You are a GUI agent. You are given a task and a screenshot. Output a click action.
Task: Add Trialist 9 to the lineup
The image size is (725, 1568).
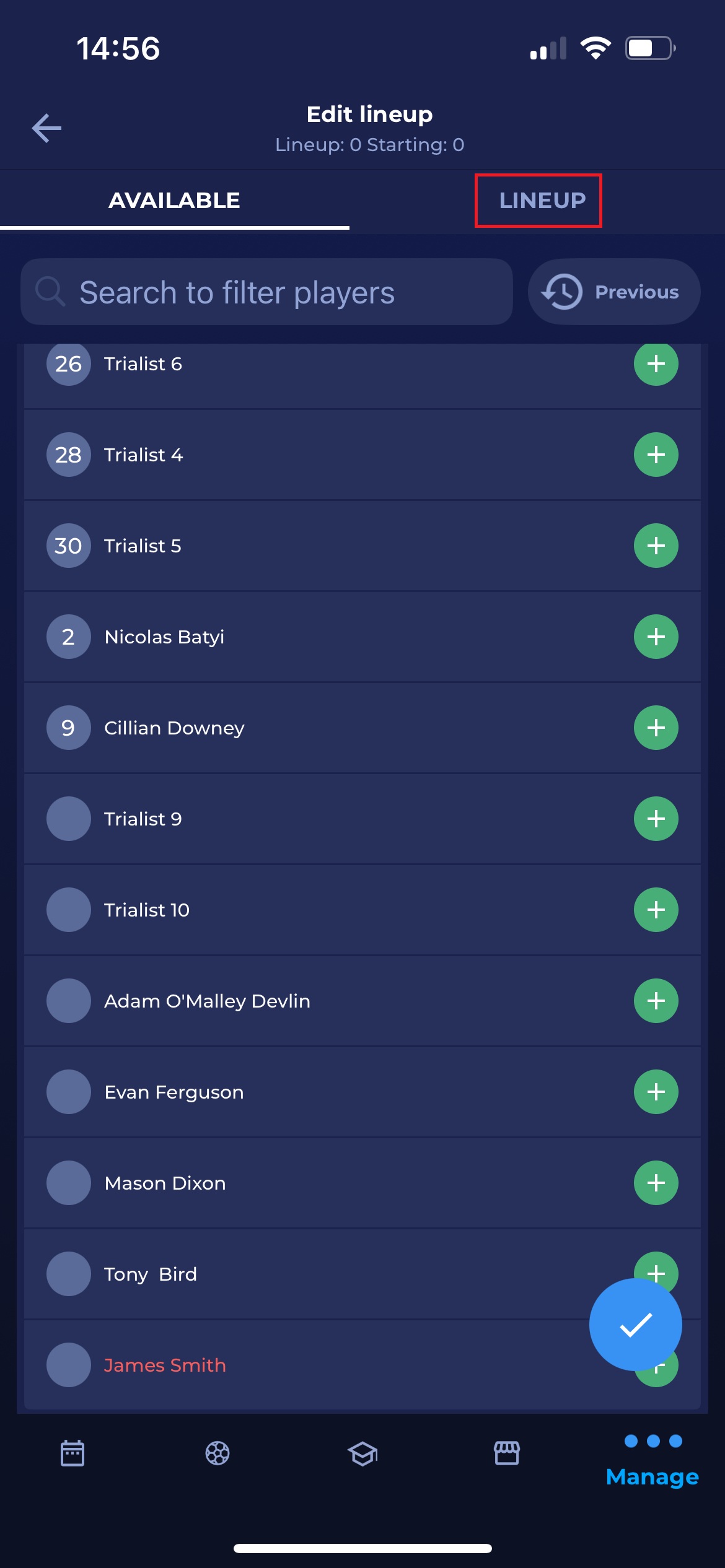(656, 819)
